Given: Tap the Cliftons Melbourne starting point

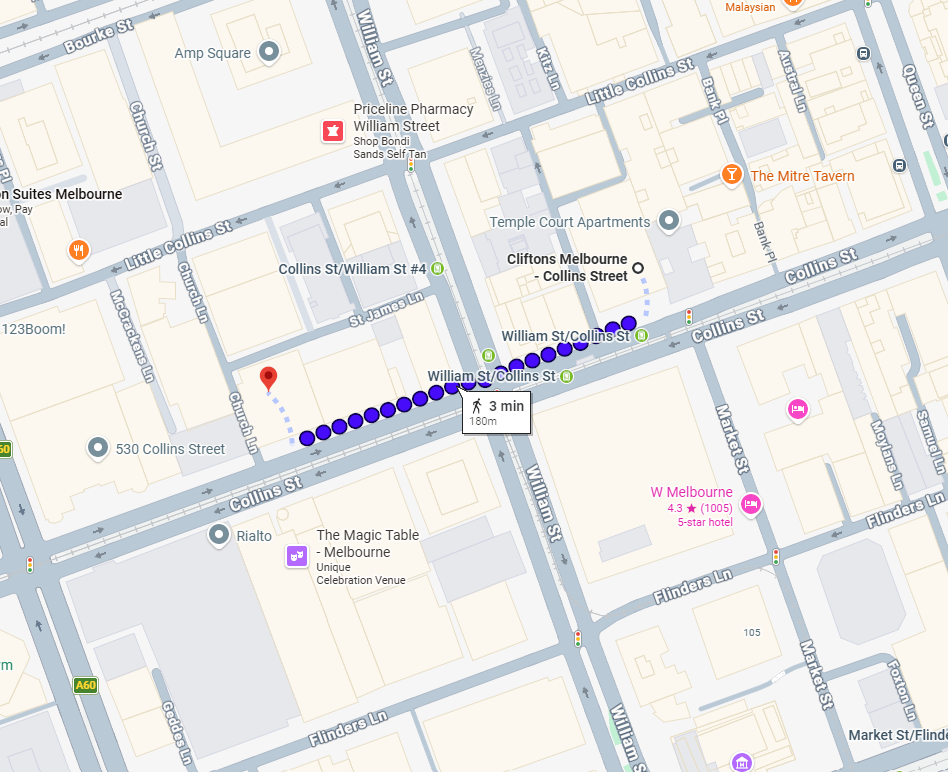Looking at the screenshot, I should [638, 268].
